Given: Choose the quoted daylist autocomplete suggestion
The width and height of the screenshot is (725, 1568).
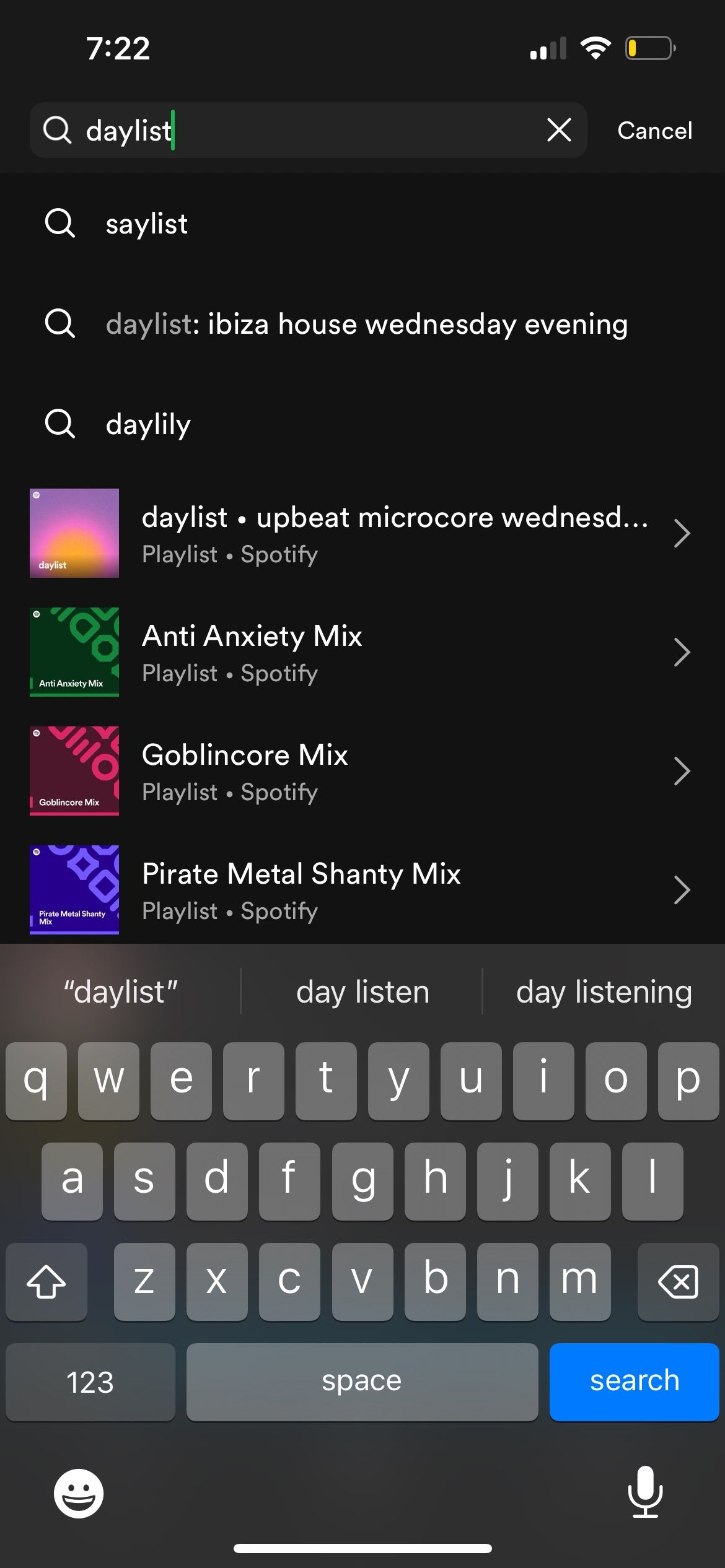Looking at the screenshot, I should pos(120,991).
